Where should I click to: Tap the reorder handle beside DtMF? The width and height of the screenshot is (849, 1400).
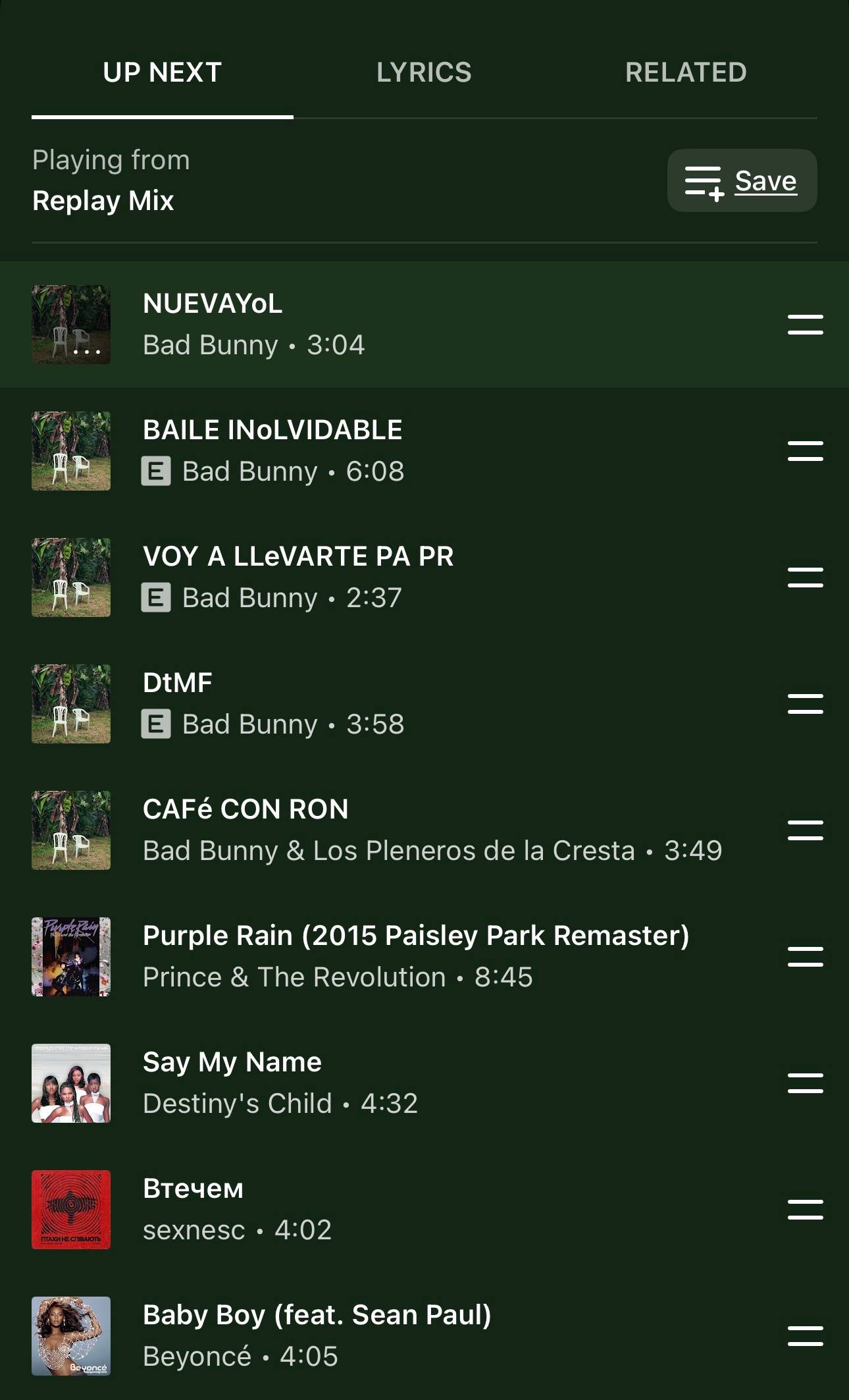[806, 704]
